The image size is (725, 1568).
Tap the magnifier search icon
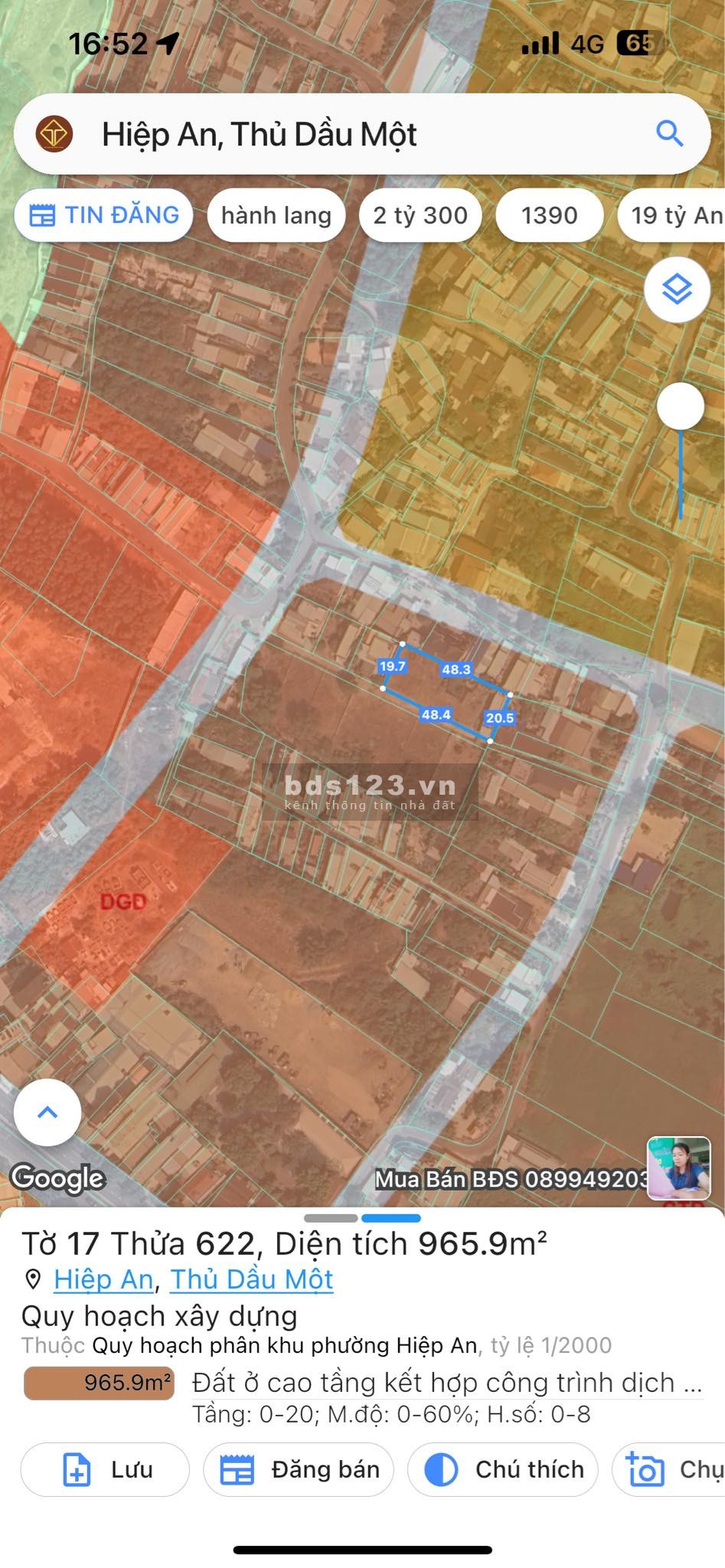point(669,134)
